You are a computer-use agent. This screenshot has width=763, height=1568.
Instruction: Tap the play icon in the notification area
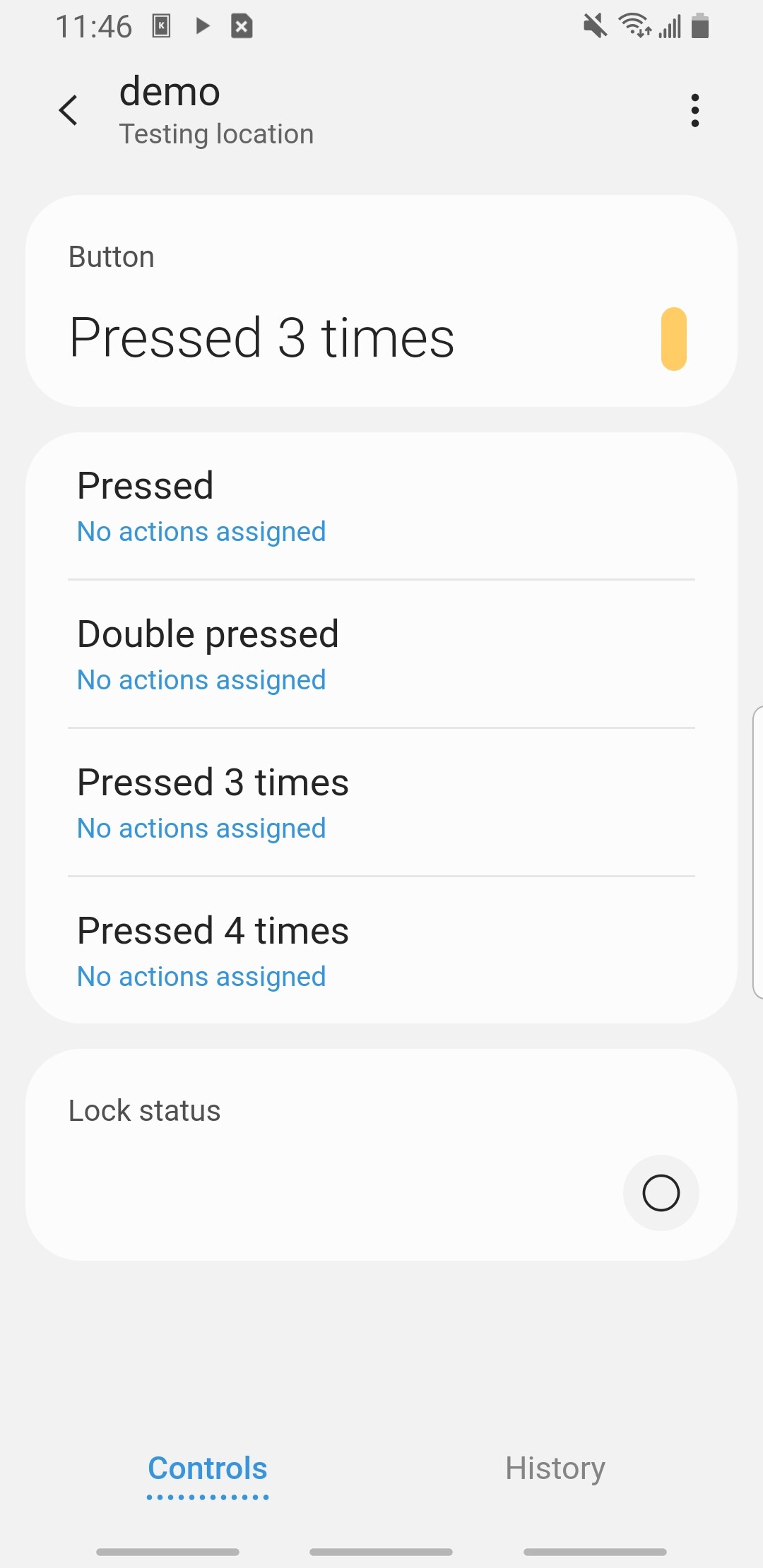point(202,26)
